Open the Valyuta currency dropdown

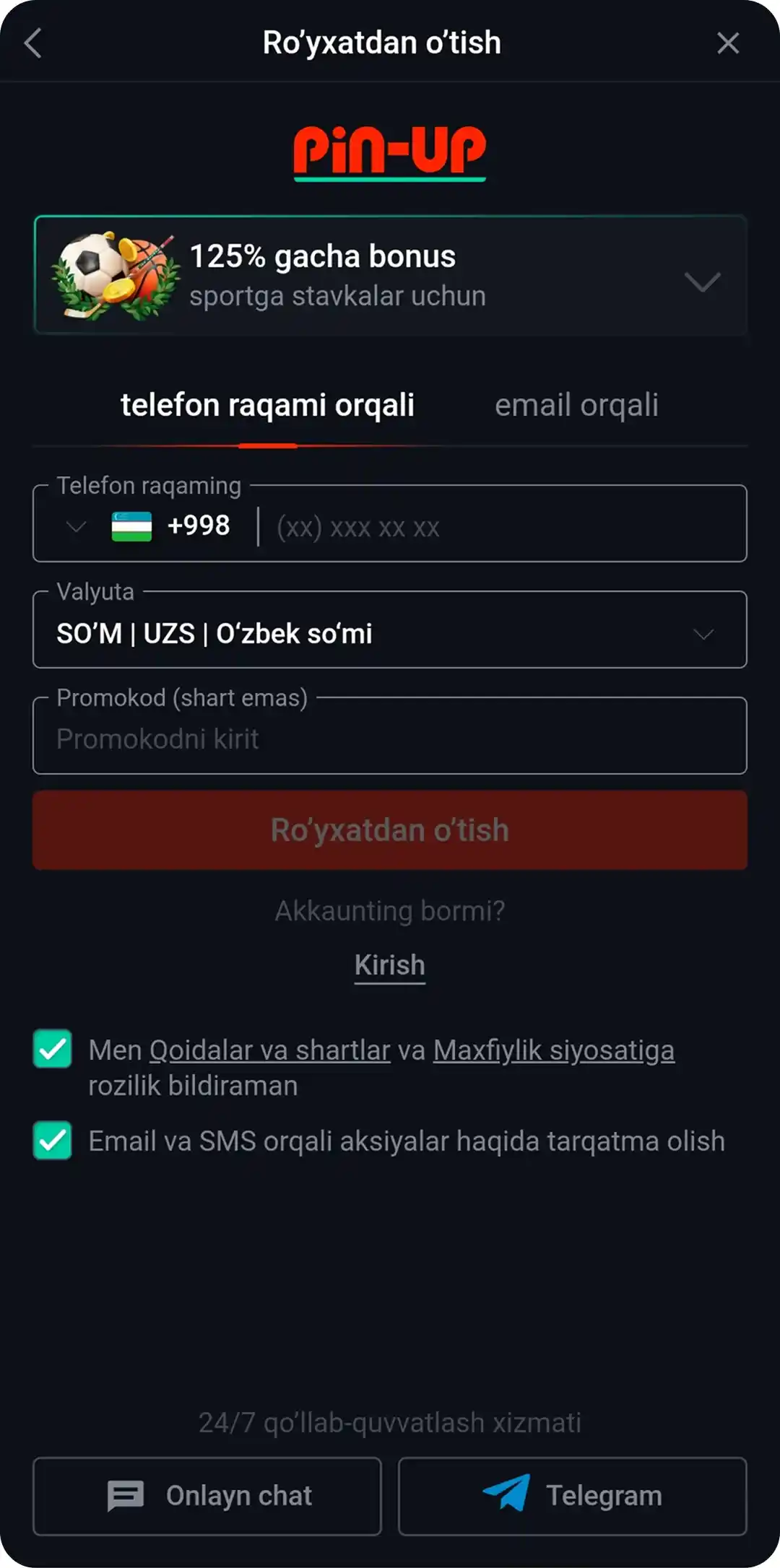701,635
